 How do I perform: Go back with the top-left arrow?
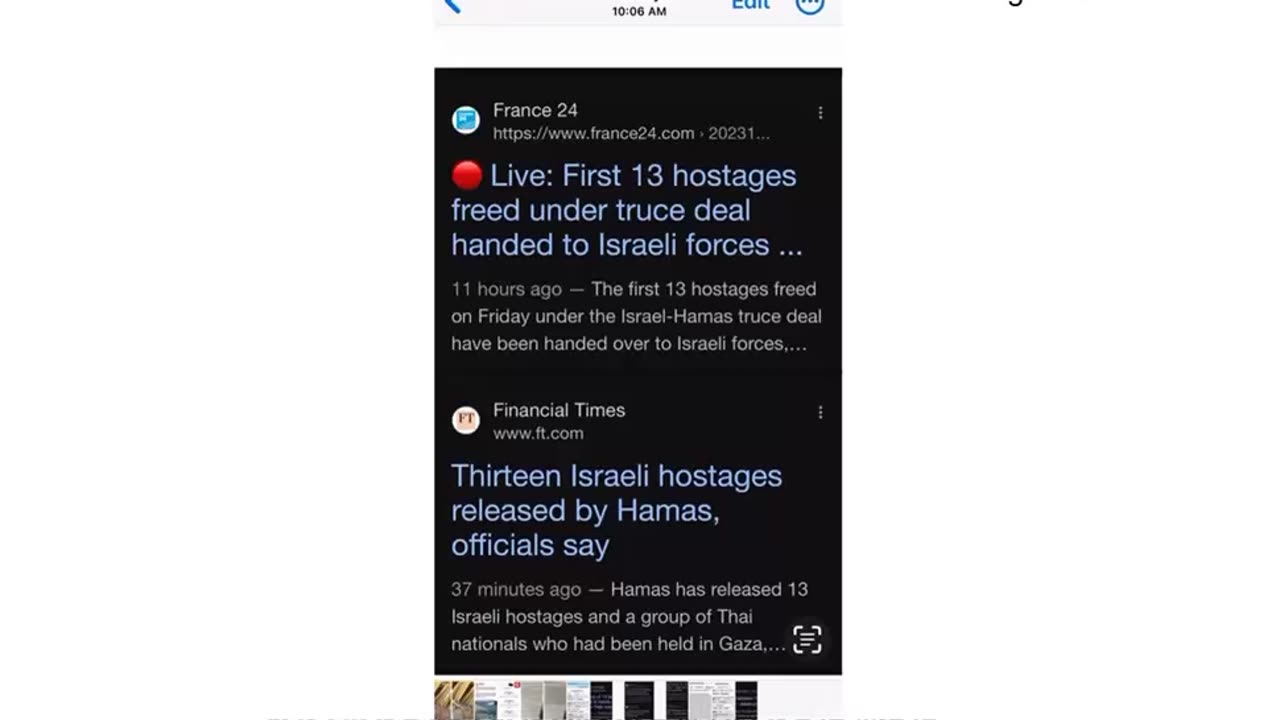click(x=453, y=5)
